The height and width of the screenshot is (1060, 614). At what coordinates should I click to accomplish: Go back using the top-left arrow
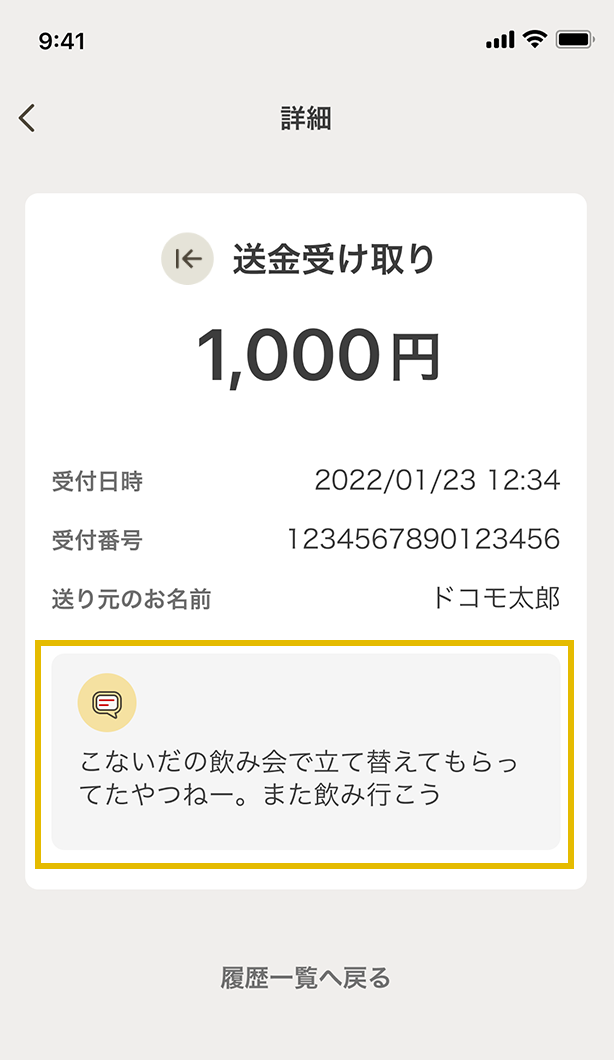coord(27,118)
